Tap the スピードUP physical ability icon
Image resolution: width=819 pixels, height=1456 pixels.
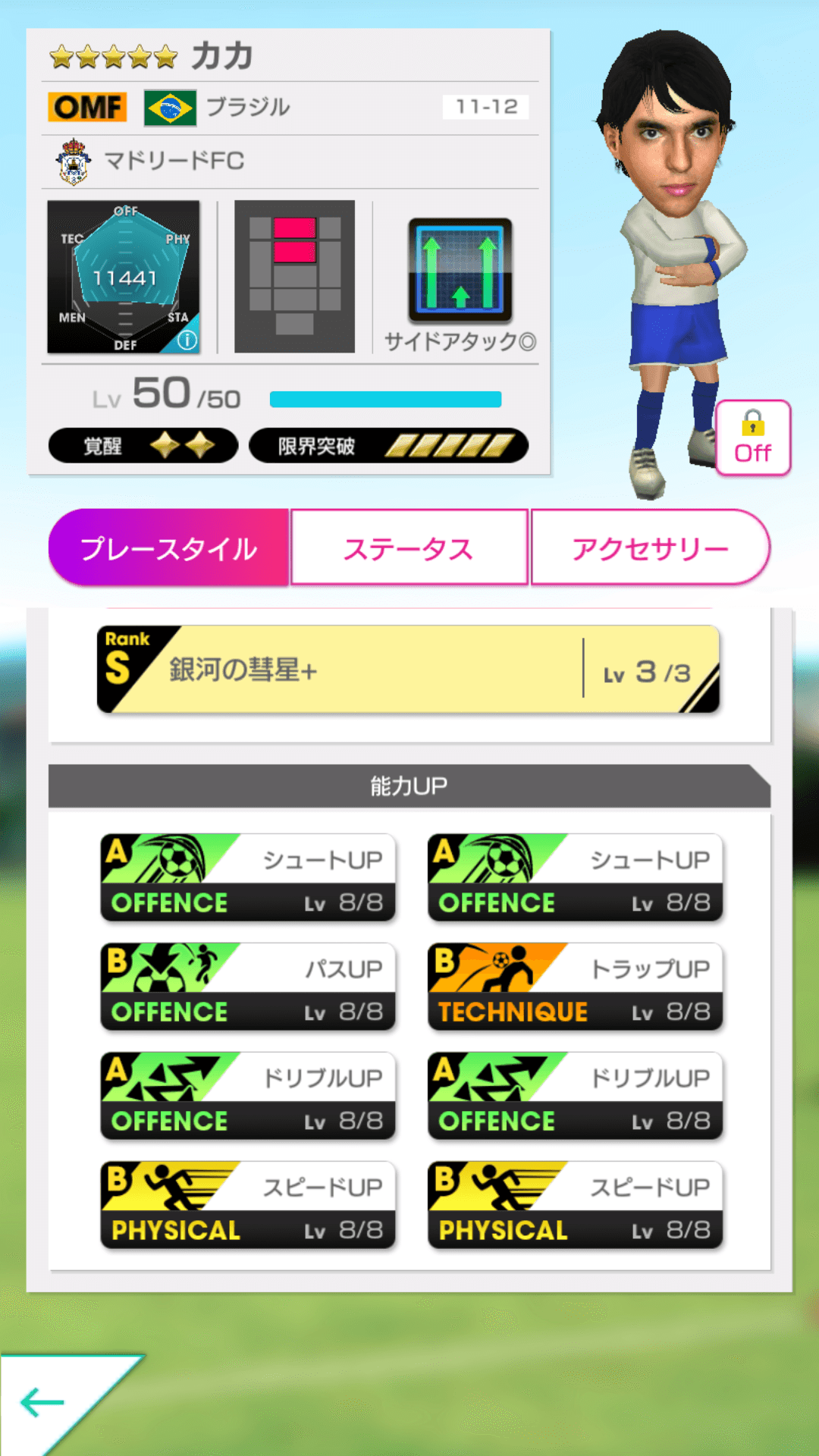coord(248,1204)
